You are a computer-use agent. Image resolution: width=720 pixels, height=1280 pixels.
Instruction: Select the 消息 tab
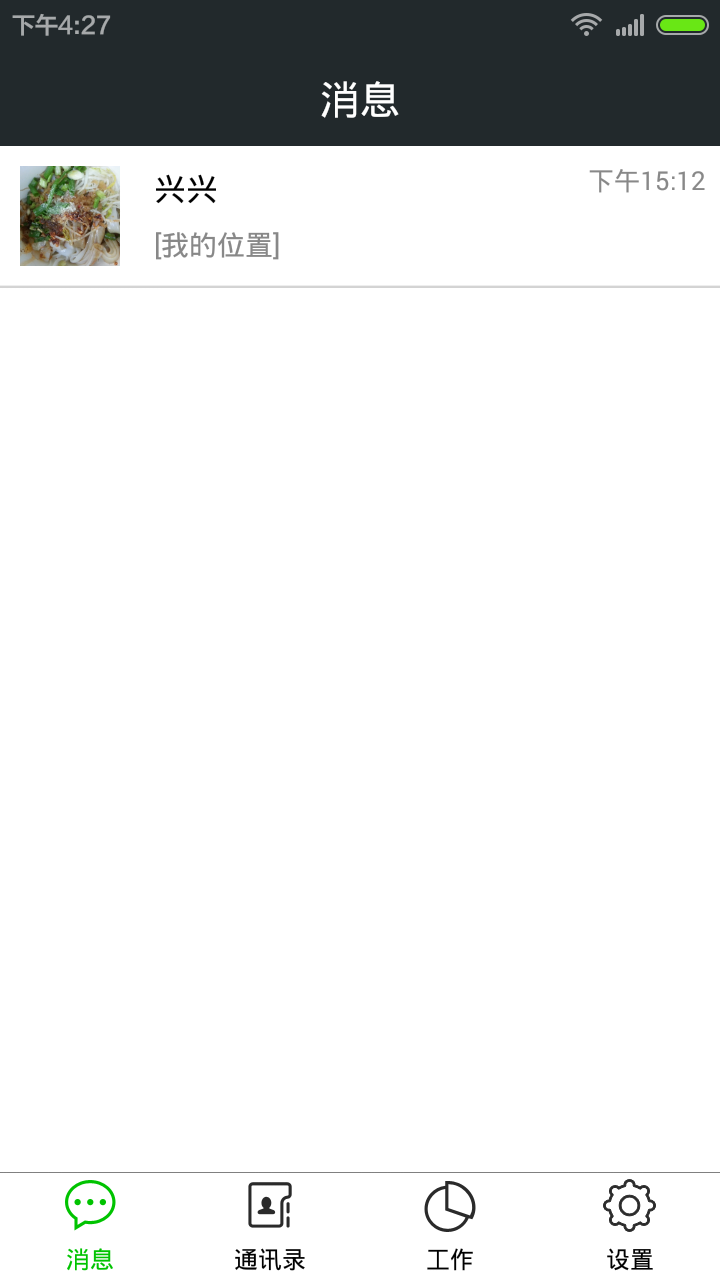point(90,1226)
